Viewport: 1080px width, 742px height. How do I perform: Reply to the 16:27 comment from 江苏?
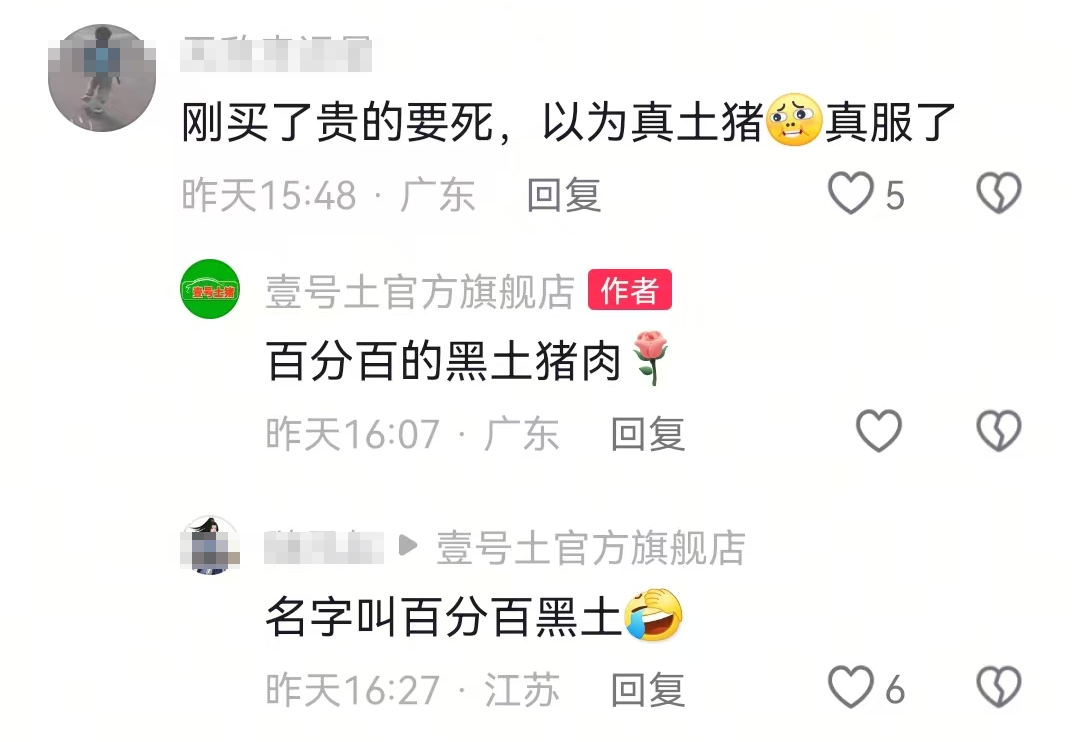(648, 690)
